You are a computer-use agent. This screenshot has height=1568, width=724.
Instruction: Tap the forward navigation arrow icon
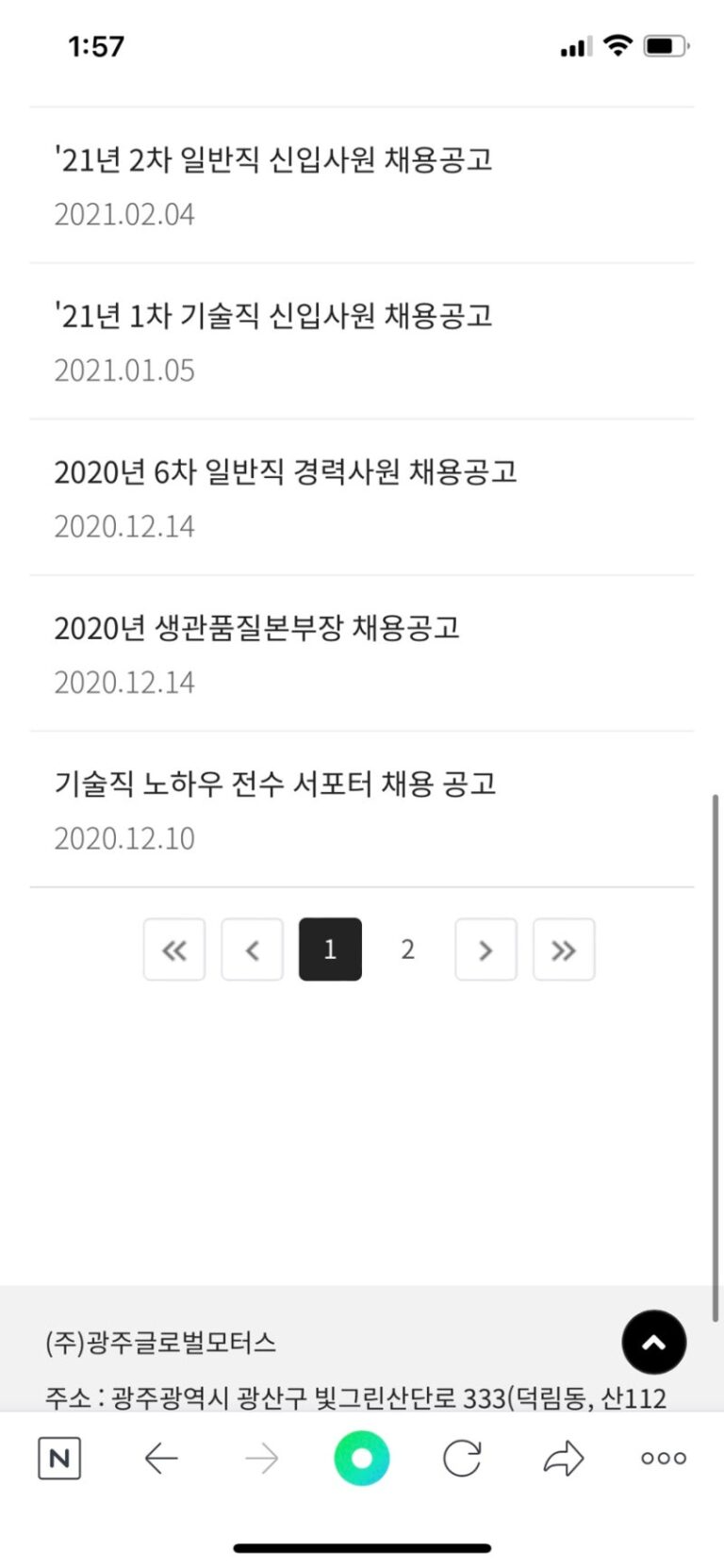point(261,1458)
